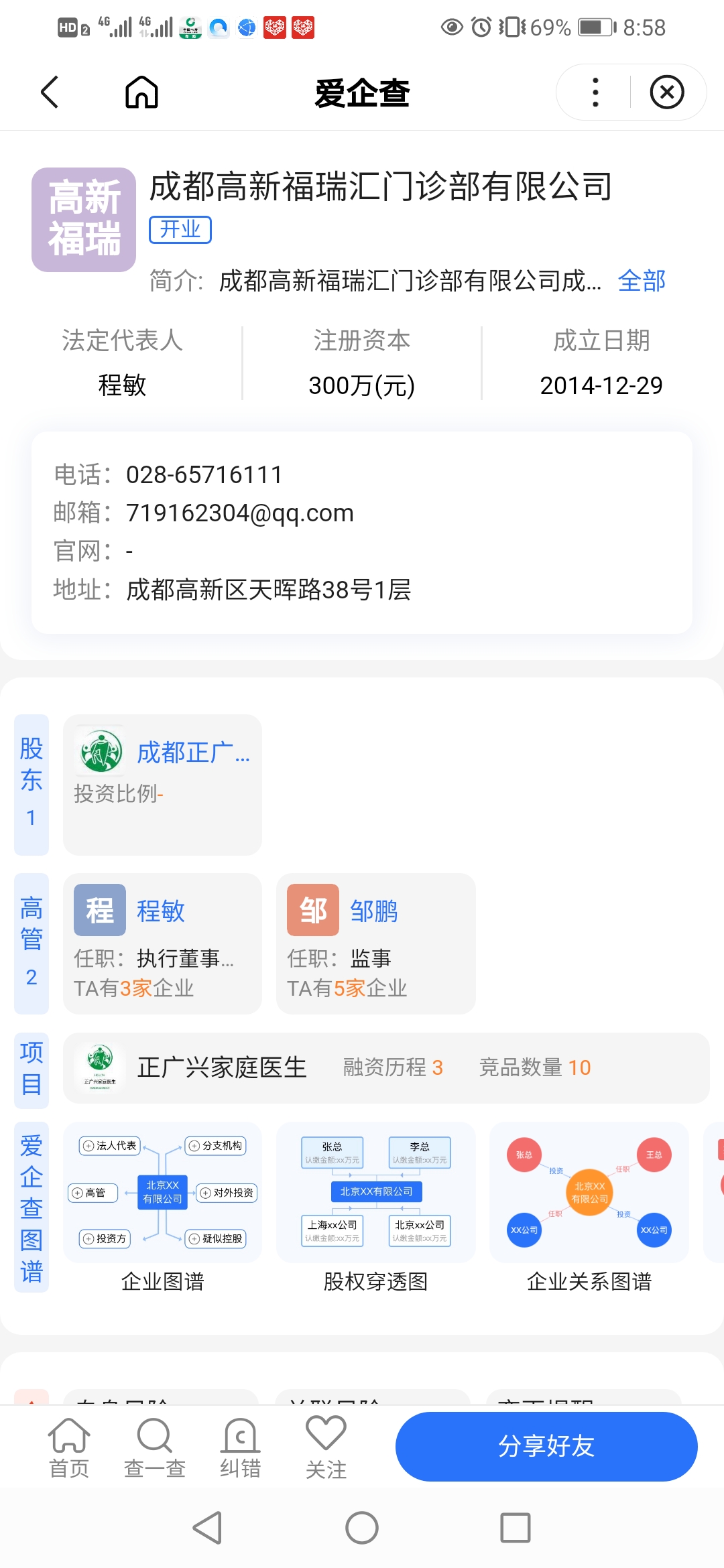View supervisor 邹鹏's profile card

[375, 943]
